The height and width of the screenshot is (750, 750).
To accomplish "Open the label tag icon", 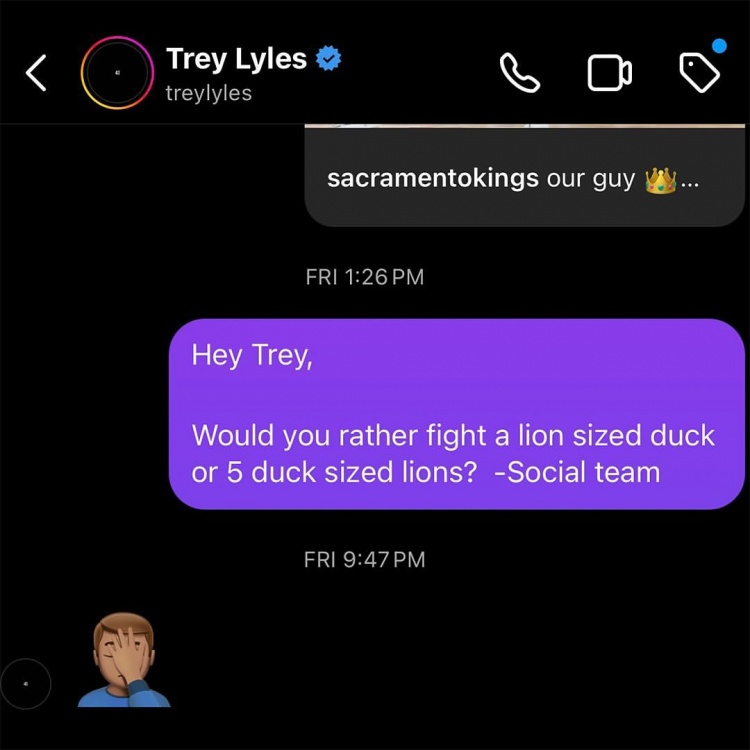I will [x=699, y=72].
